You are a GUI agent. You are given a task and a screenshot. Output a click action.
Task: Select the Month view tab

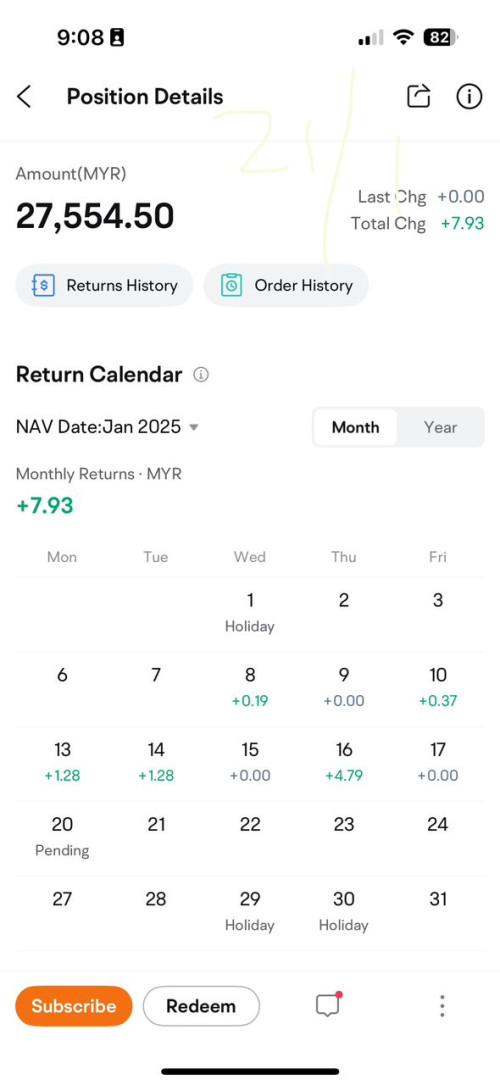[355, 427]
